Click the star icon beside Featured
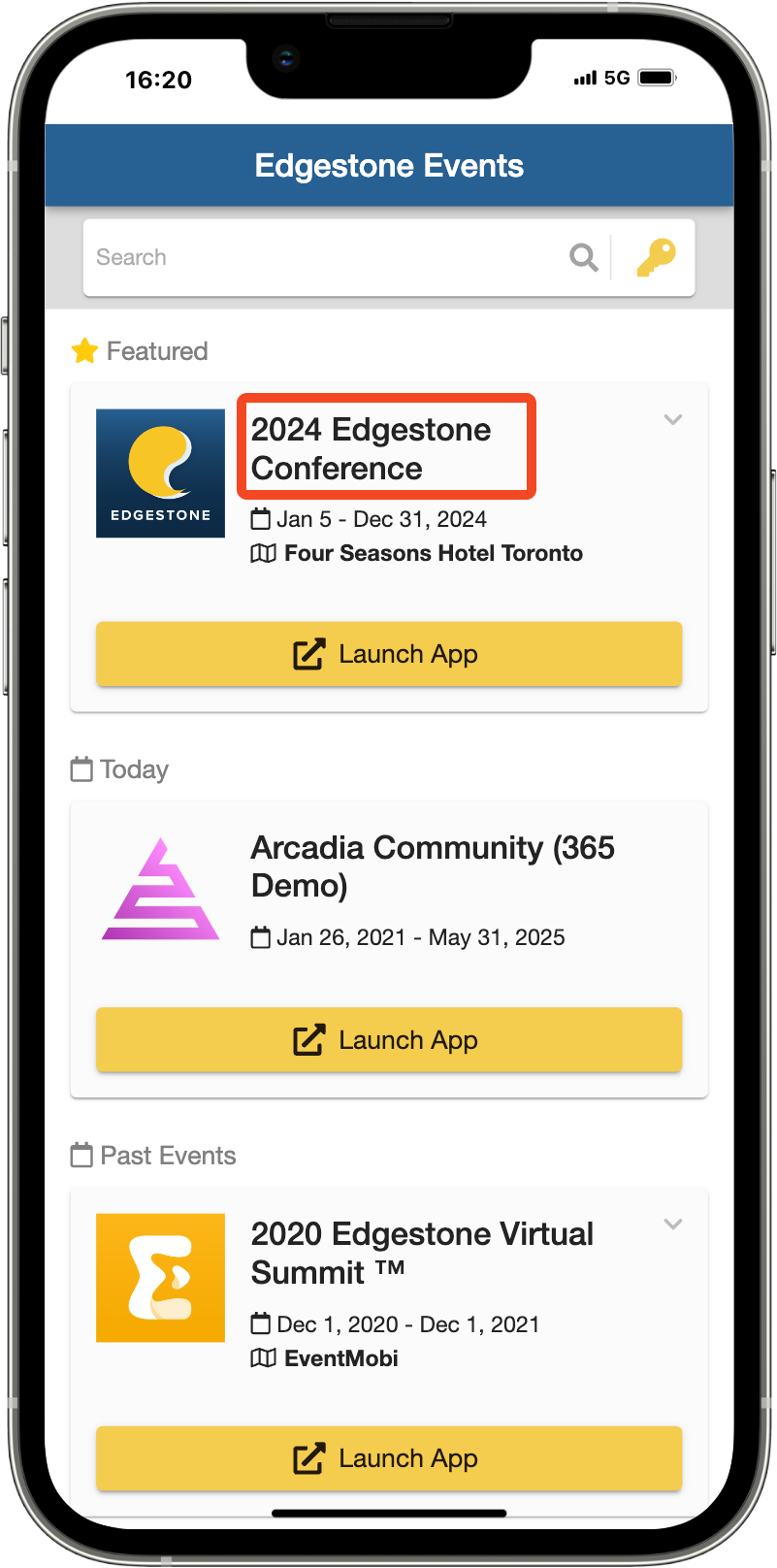 point(84,350)
